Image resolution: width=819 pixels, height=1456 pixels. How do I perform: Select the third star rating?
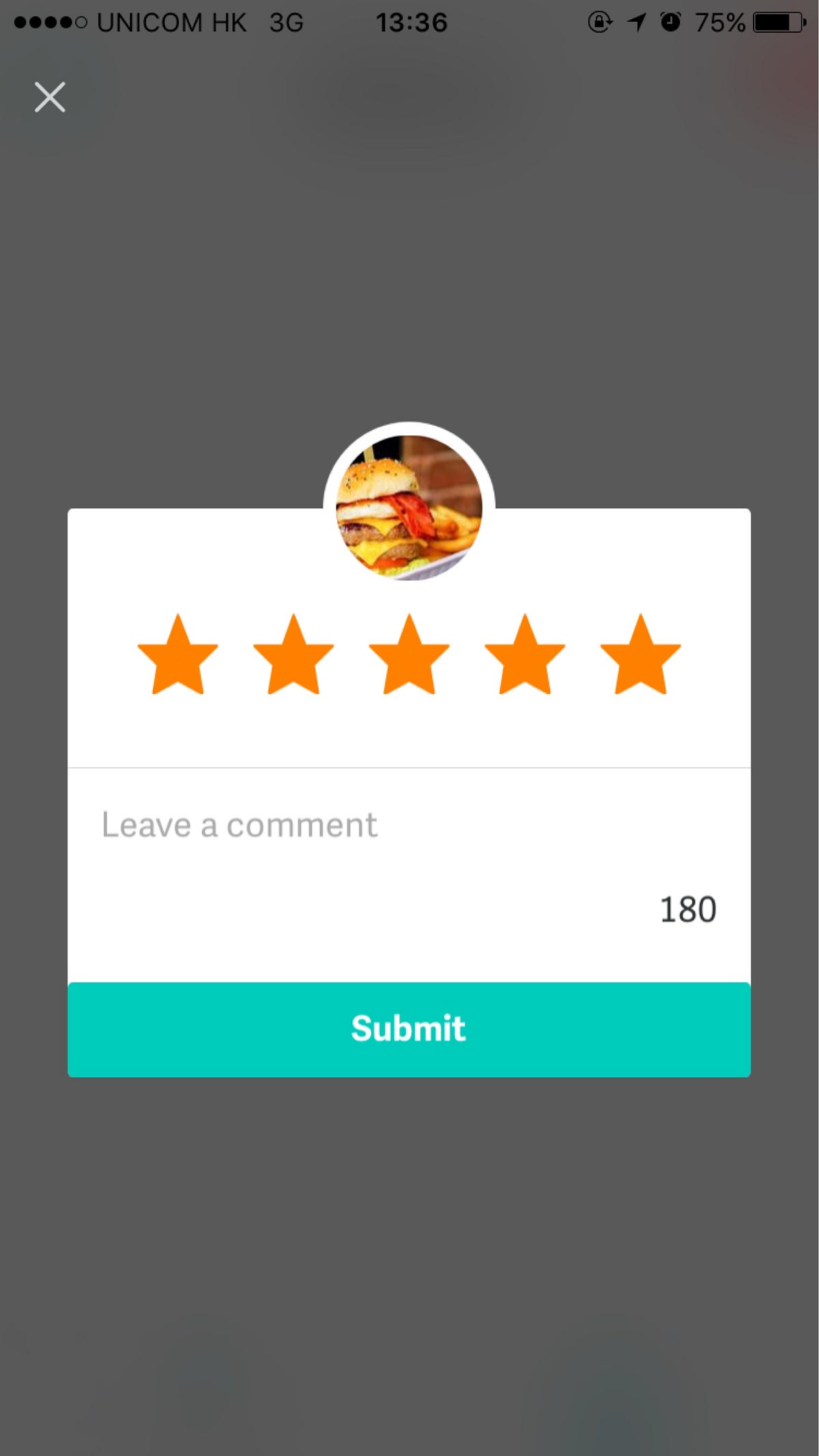(x=409, y=656)
